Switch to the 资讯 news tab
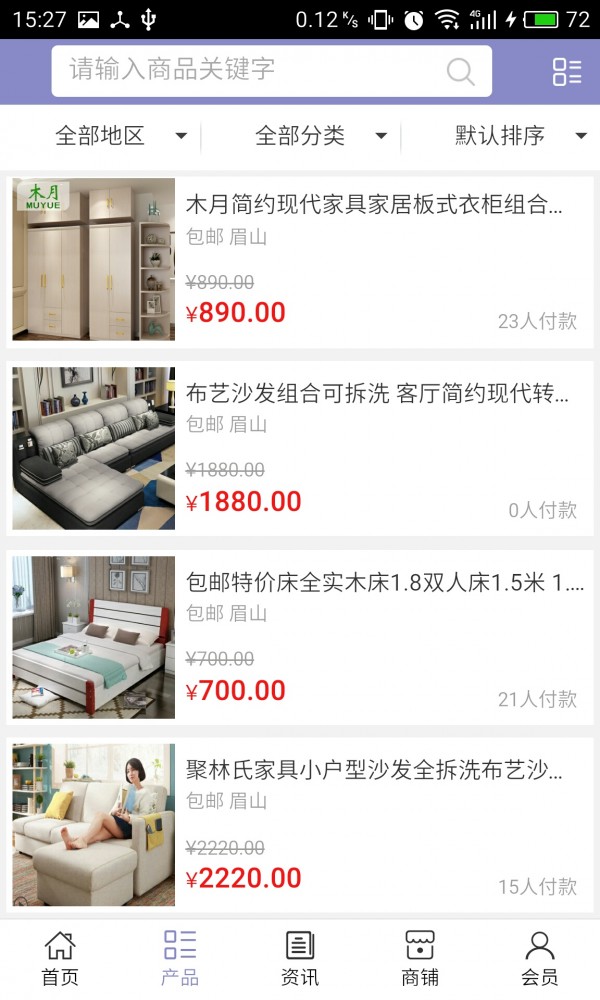Screen dimensions: 600x1000 pyautogui.click(x=300, y=959)
